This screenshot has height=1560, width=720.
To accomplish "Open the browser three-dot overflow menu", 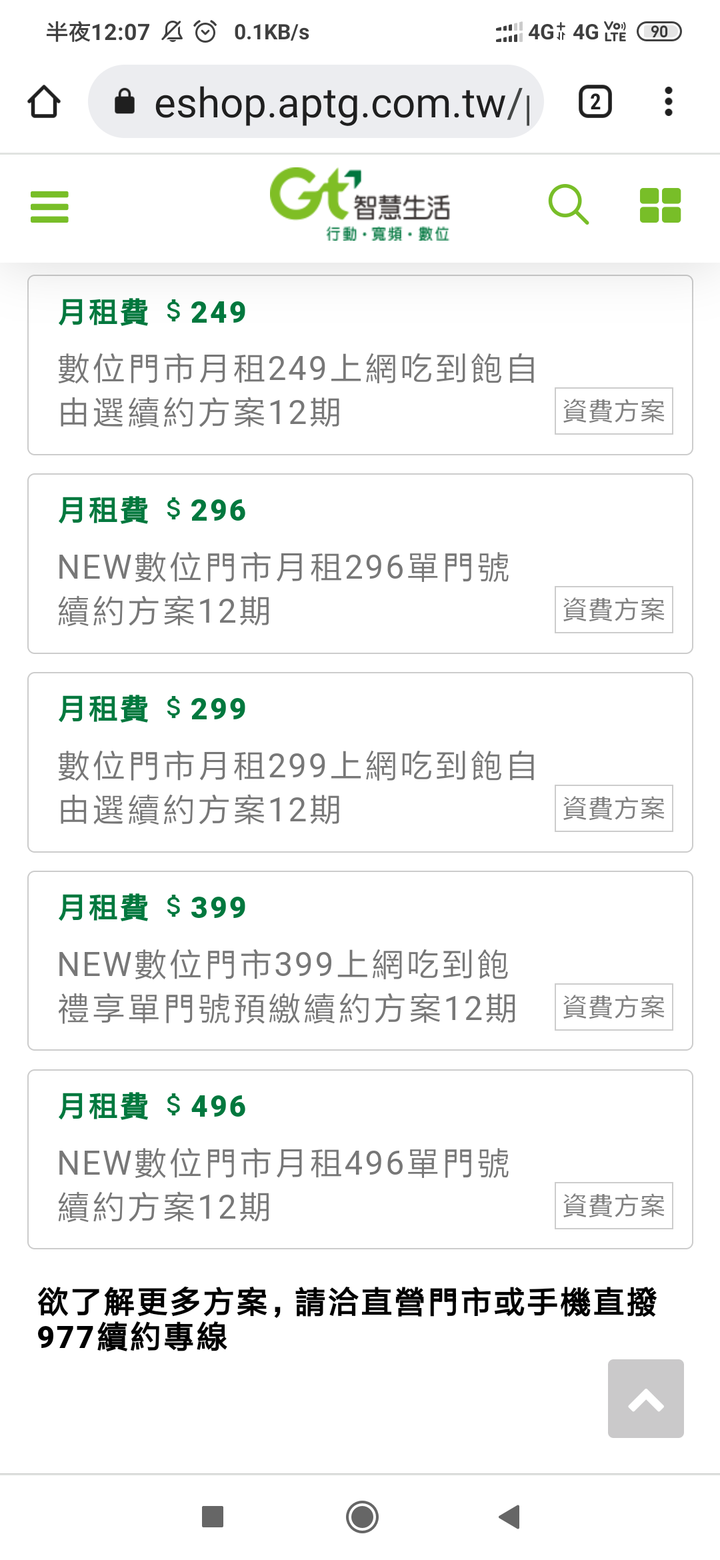I will click(668, 101).
